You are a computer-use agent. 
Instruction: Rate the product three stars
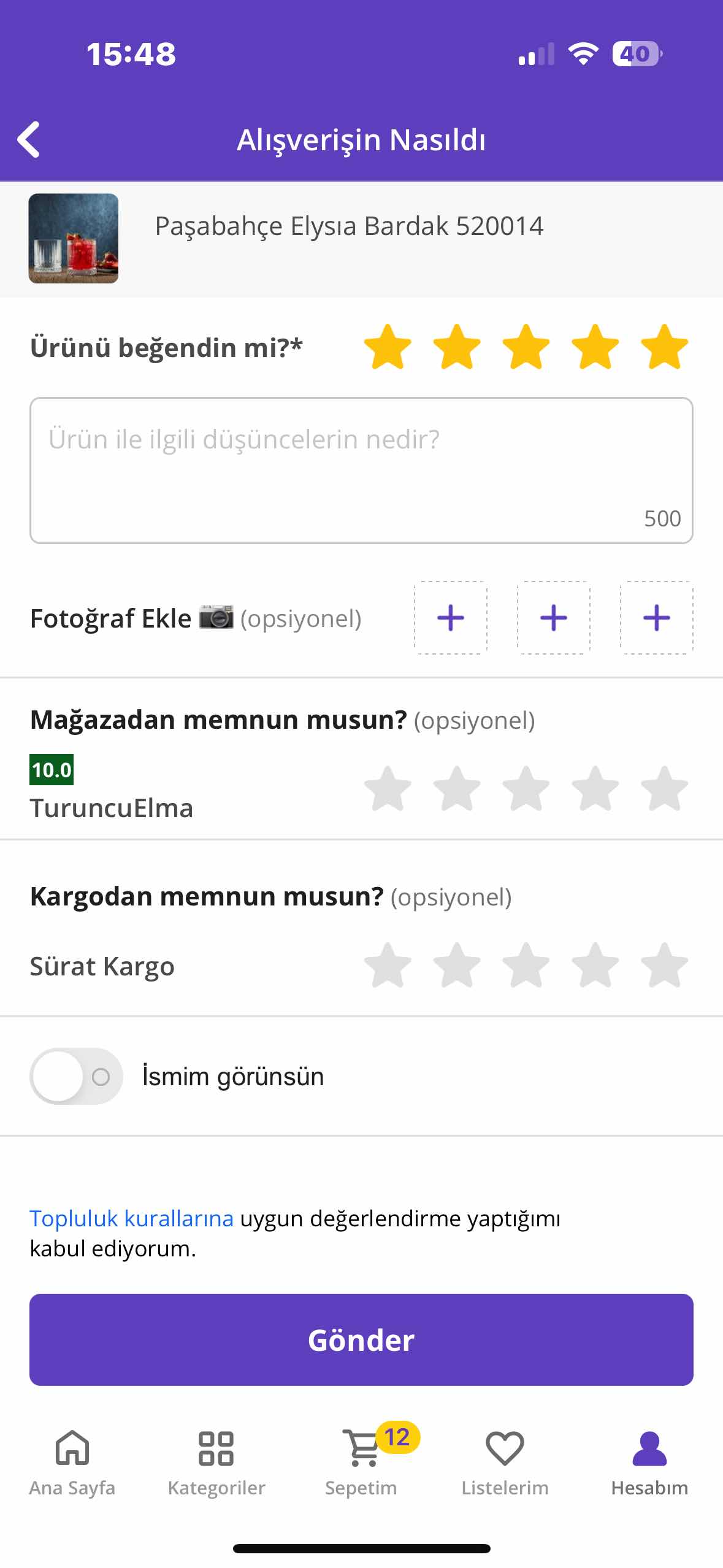coord(526,347)
